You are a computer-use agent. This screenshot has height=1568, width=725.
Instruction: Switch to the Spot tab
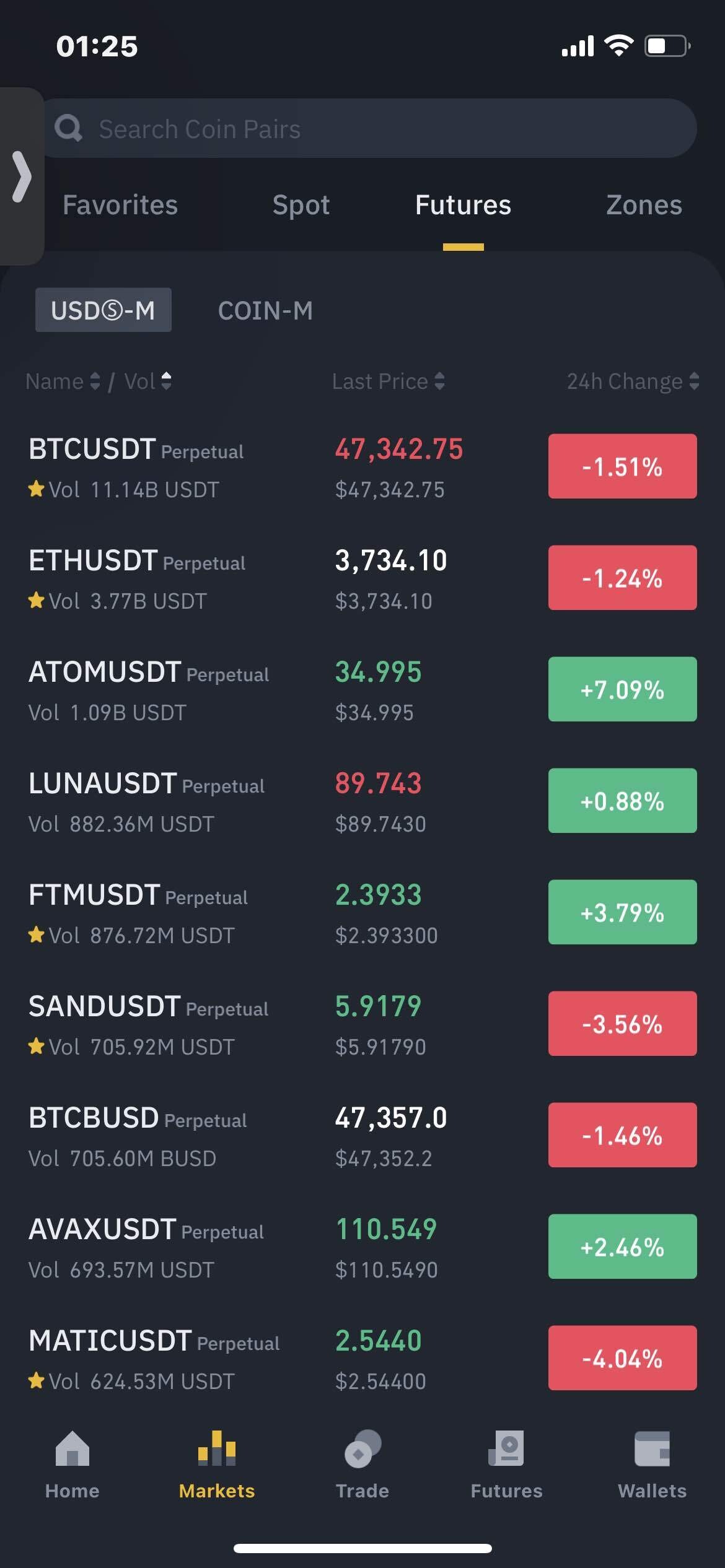pos(301,205)
